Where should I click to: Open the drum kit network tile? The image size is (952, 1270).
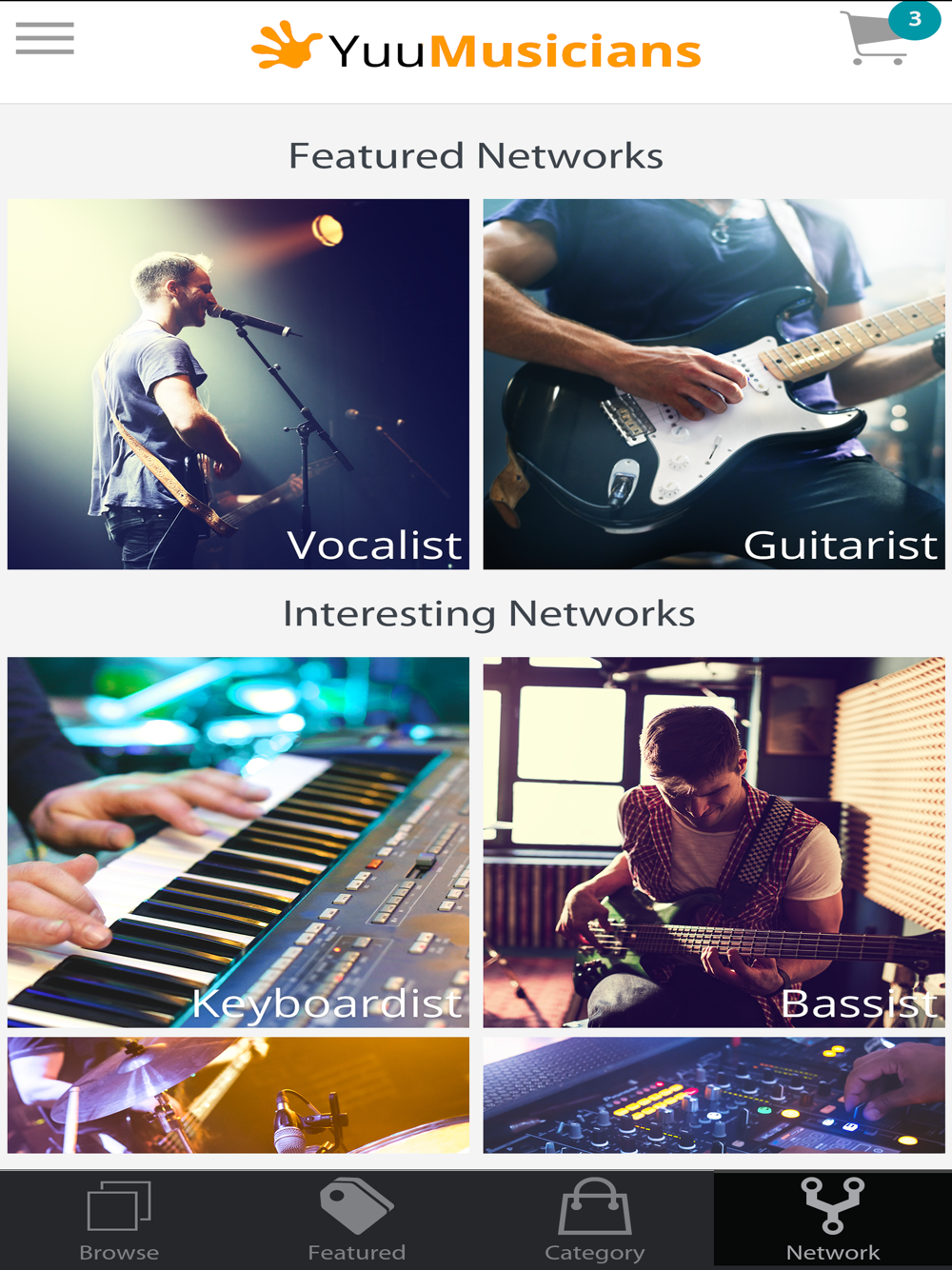tap(238, 1095)
